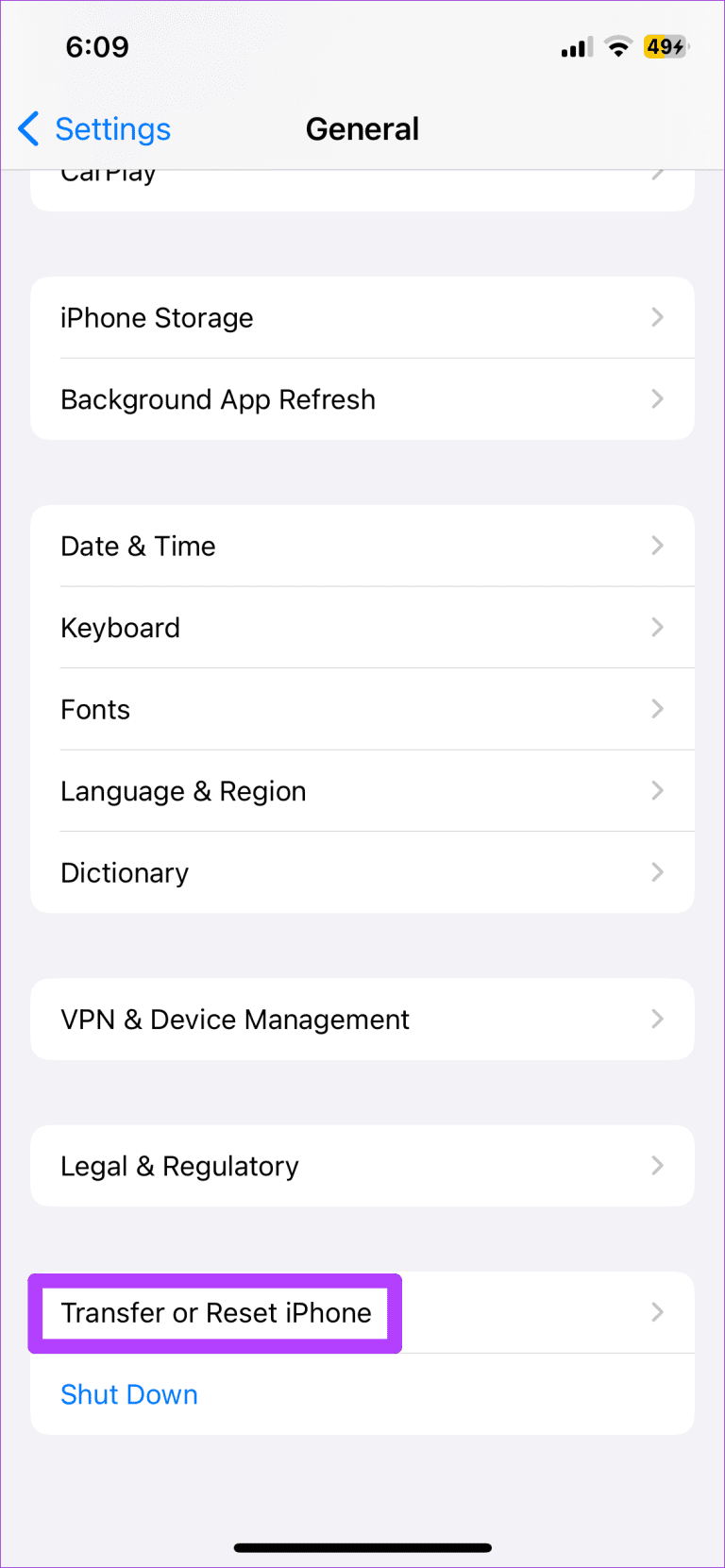Tap the General page title

point(362,128)
